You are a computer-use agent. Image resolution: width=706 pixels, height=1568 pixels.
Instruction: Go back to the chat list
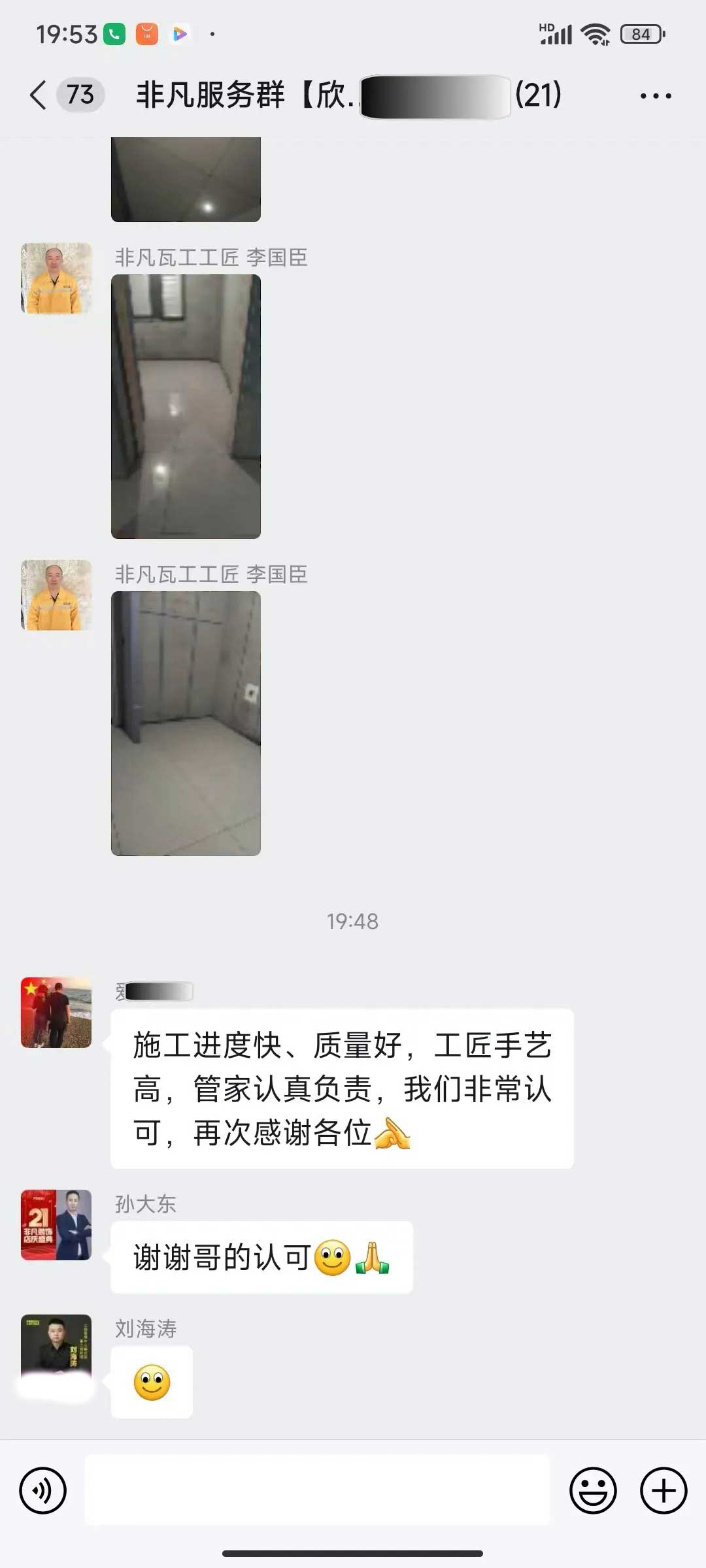point(39,95)
